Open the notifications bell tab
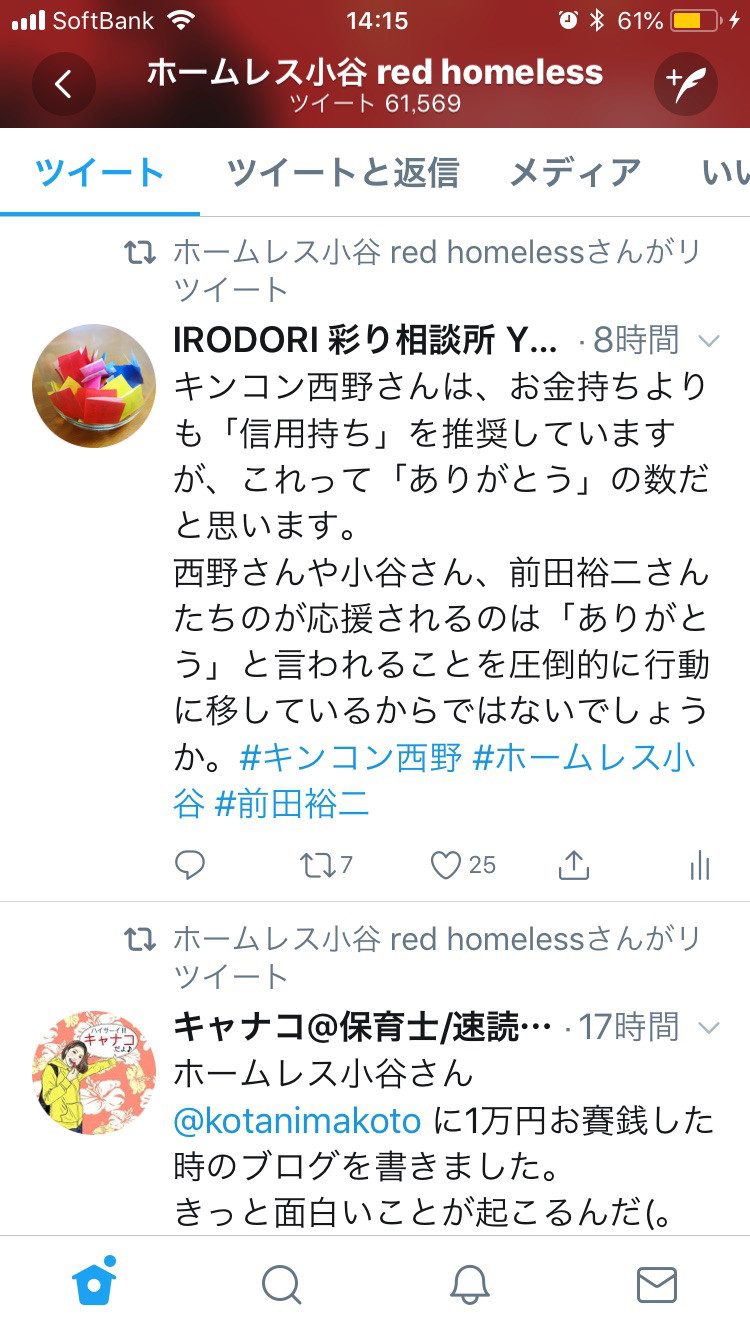The image size is (750, 1334). (469, 1284)
